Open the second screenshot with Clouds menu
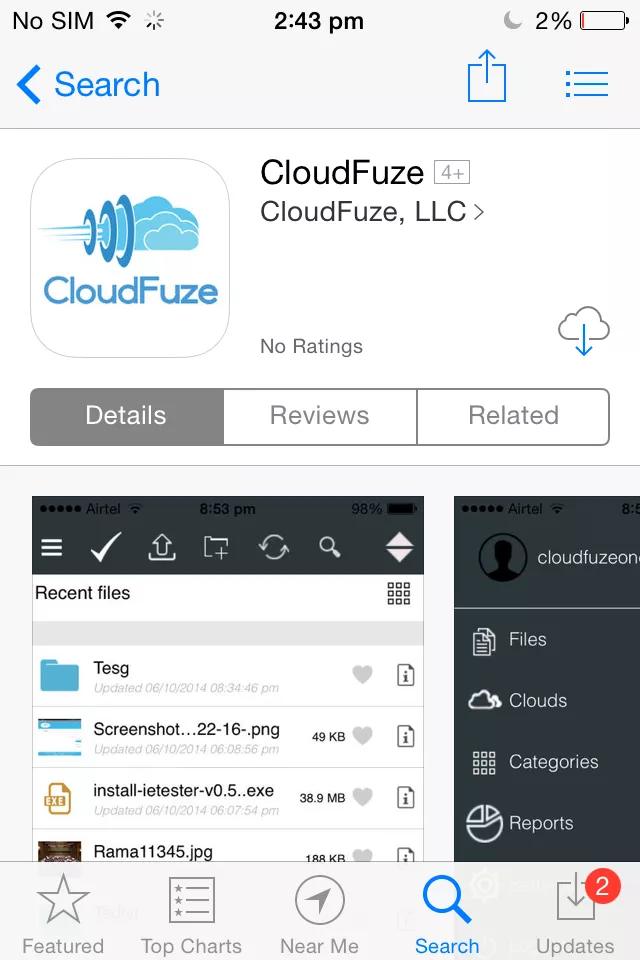640x960 pixels. coord(547,680)
